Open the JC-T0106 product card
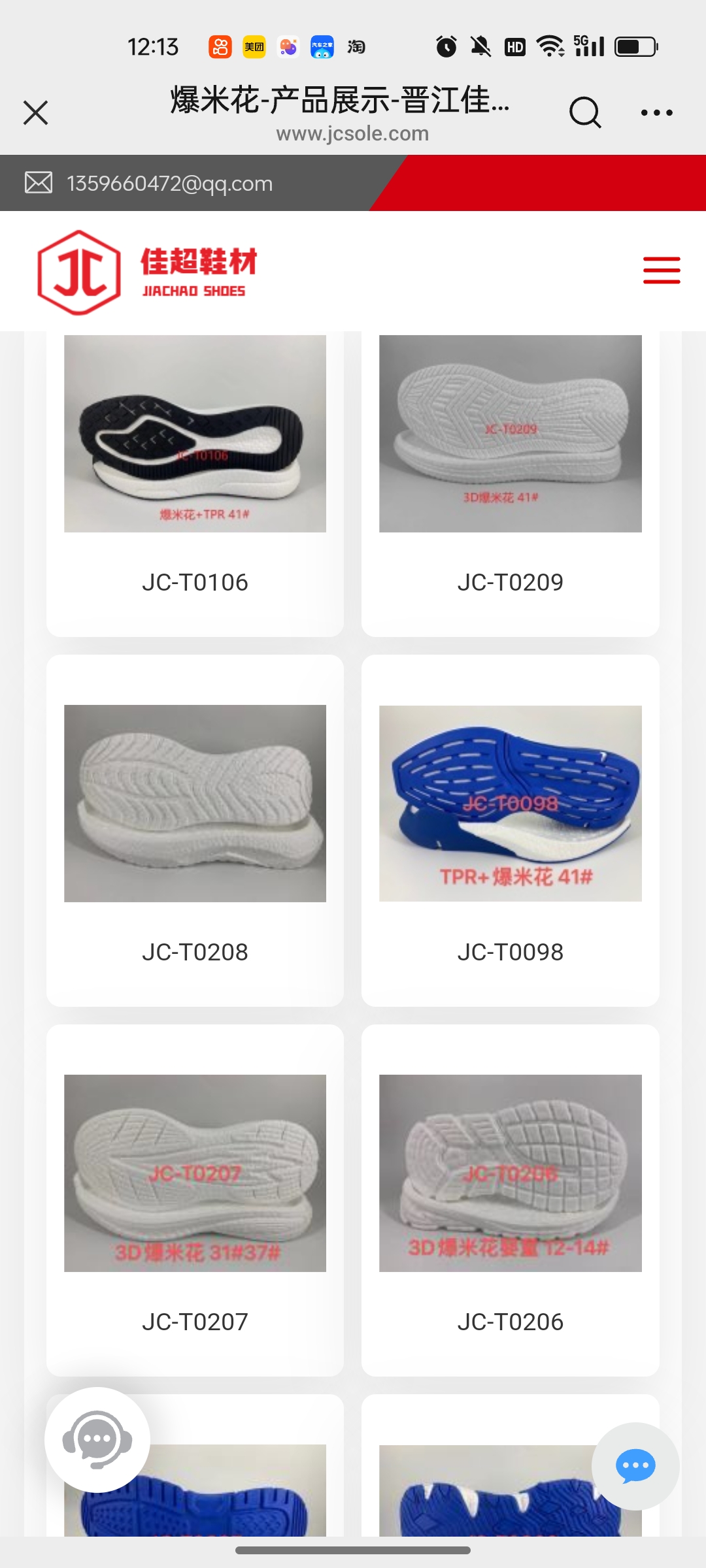Viewport: 706px width, 1568px height. [x=195, y=483]
